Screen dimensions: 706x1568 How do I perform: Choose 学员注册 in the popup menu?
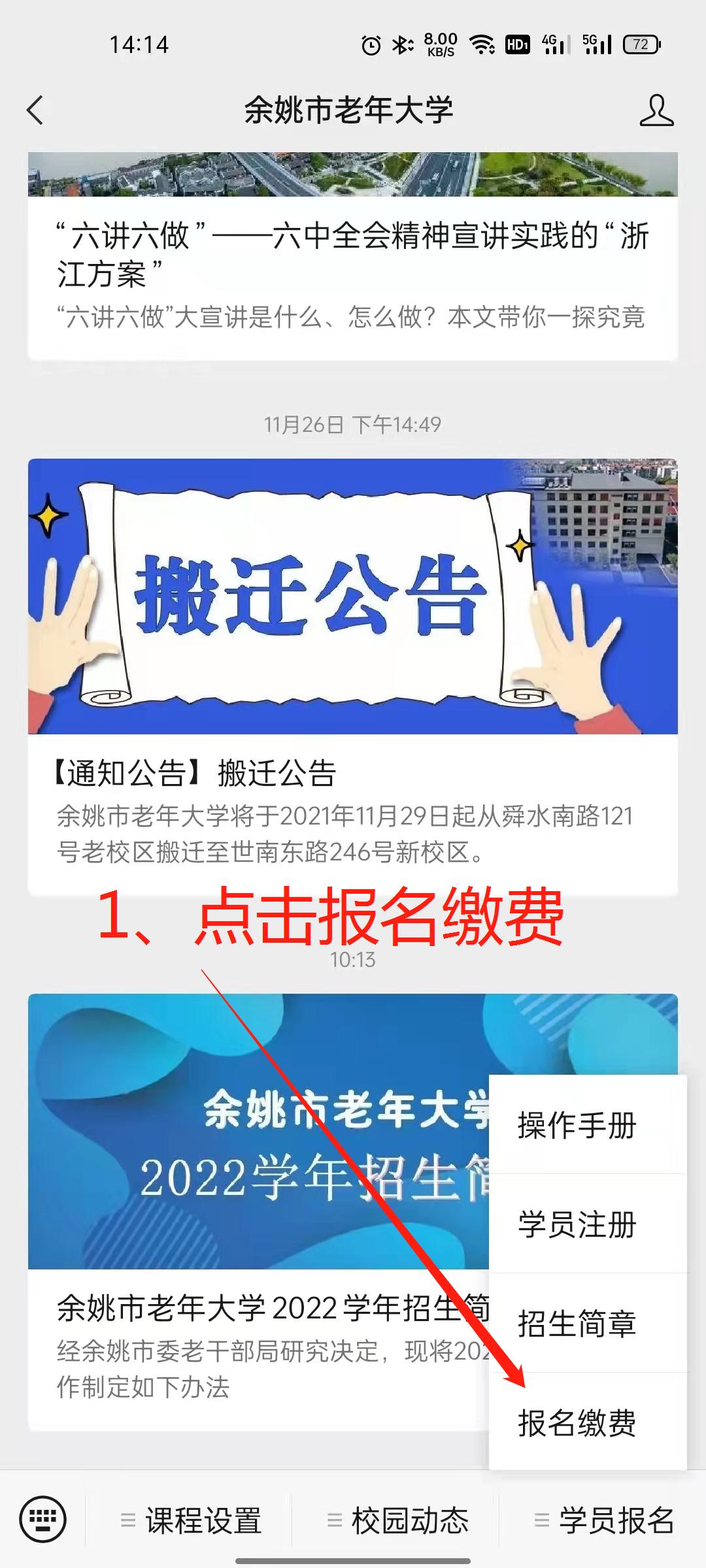(588, 1224)
